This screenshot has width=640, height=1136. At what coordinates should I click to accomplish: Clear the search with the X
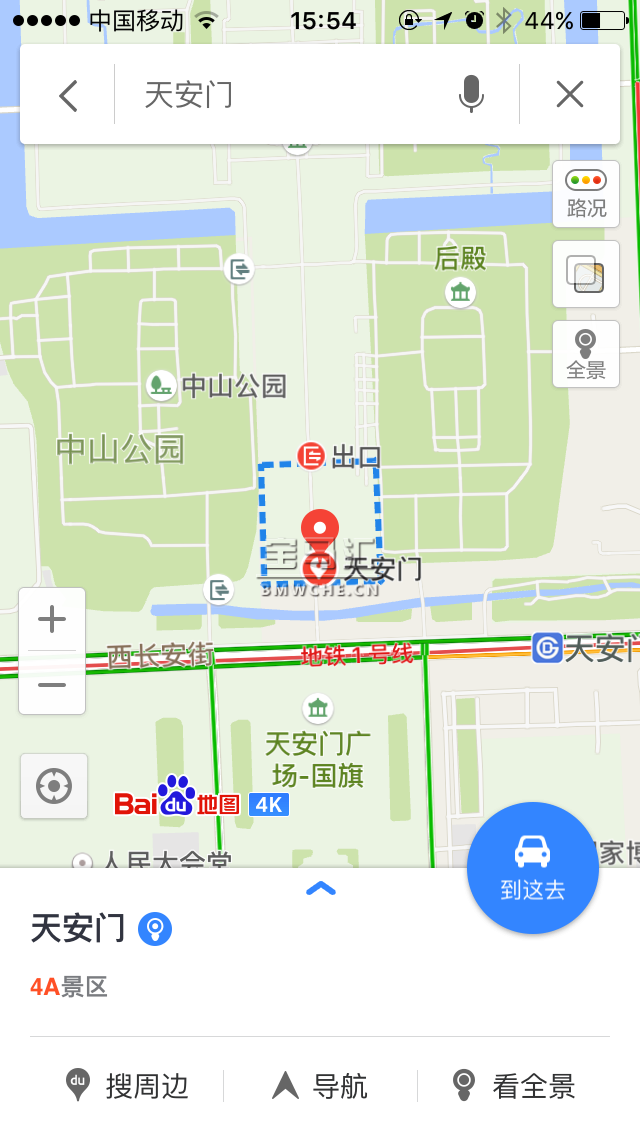pyautogui.click(x=570, y=95)
